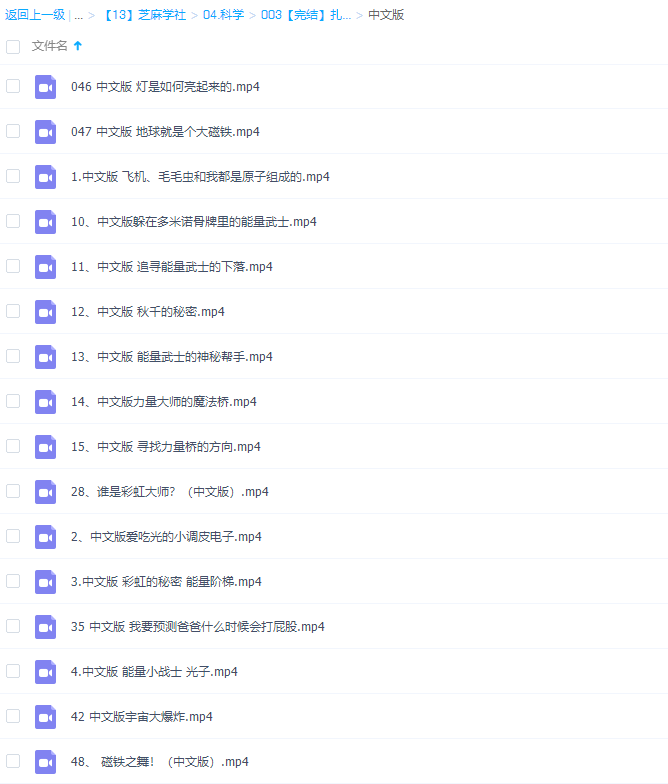668x784 pixels.
Task: Tap 返回上一级 to go up a folder
Action: [x=35, y=15]
